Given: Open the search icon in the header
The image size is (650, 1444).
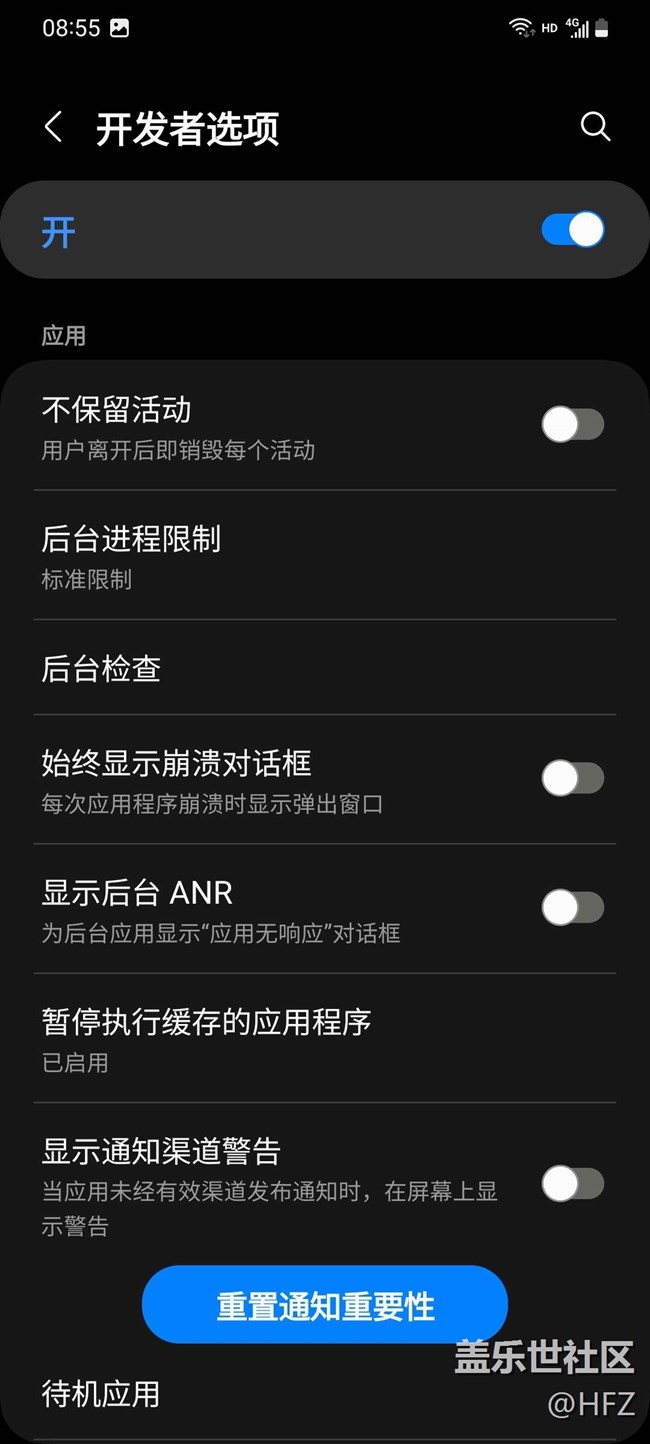Looking at the screenshot, I should point(595,127).
